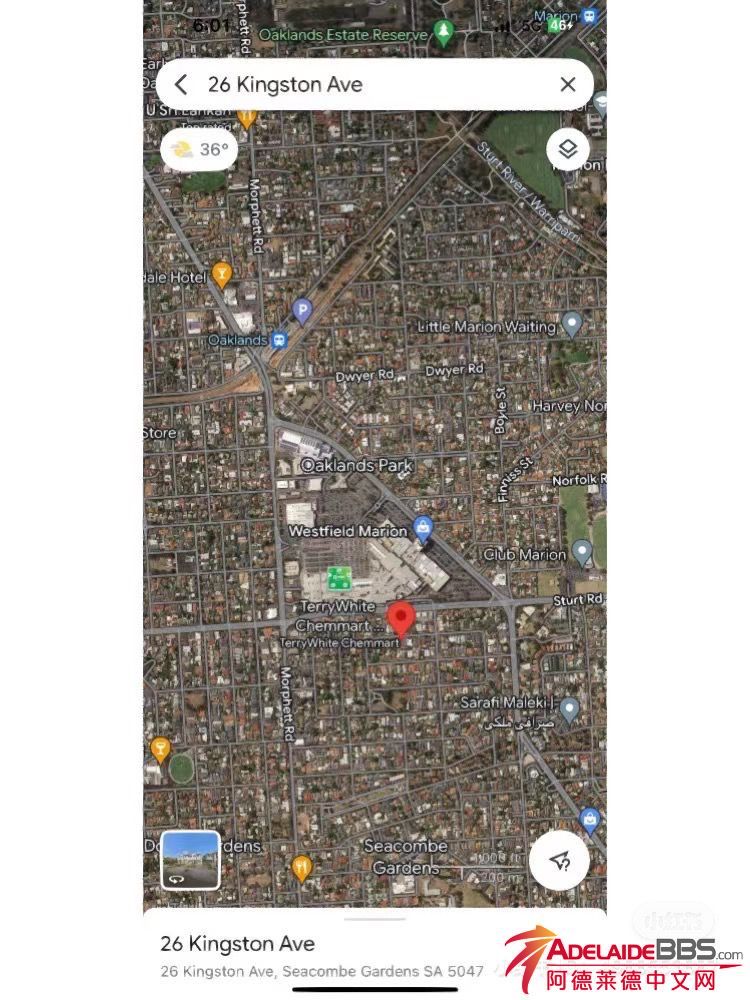750x1000 pixels.
Task: Edit the 26 Kingston Ave search field
Action: [370, 85]
